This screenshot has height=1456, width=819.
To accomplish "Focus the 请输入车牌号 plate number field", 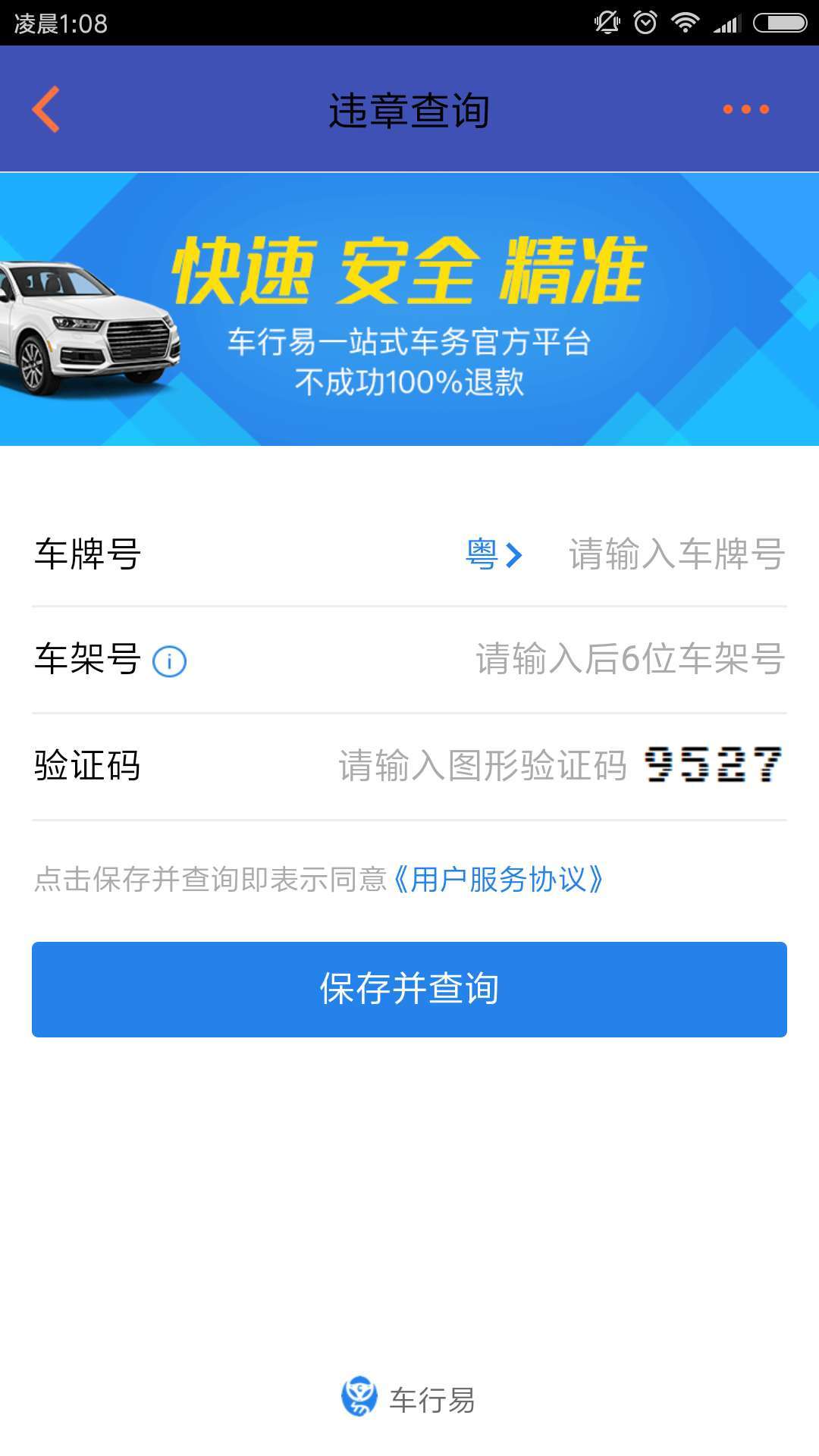I will [676, 554].
